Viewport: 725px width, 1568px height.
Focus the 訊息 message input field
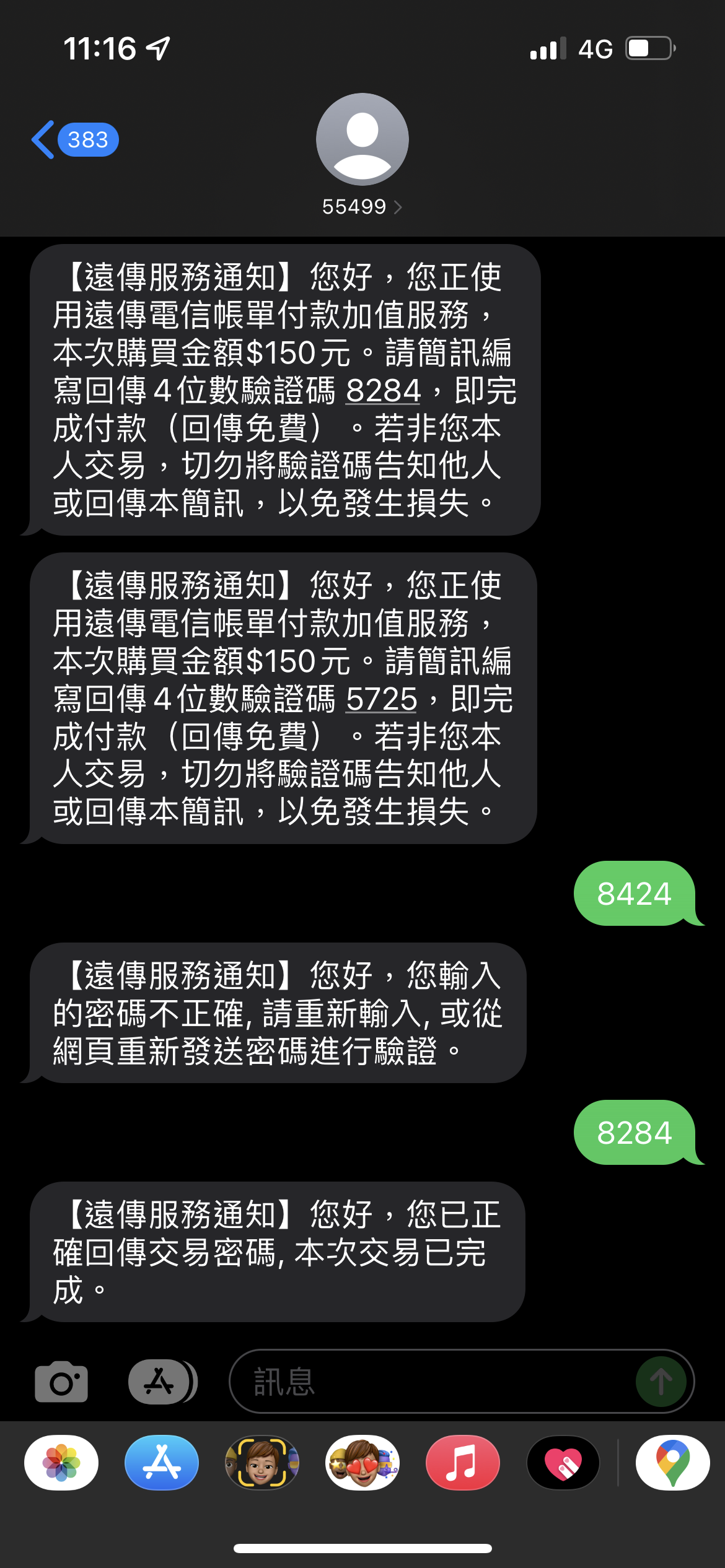click(434, 1382)
